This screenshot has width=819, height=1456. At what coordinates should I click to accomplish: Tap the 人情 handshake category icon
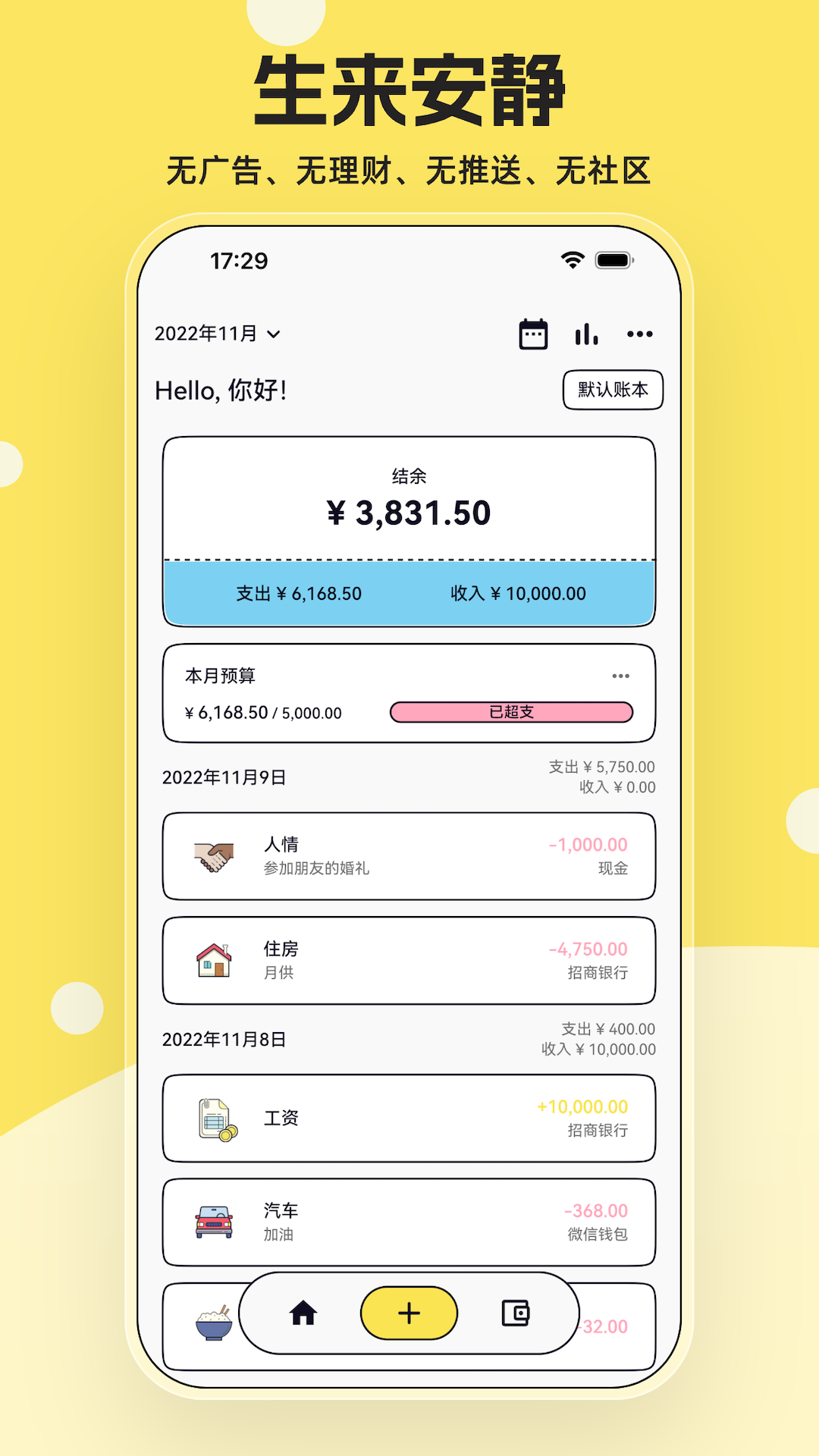click(x=214, y=855)
